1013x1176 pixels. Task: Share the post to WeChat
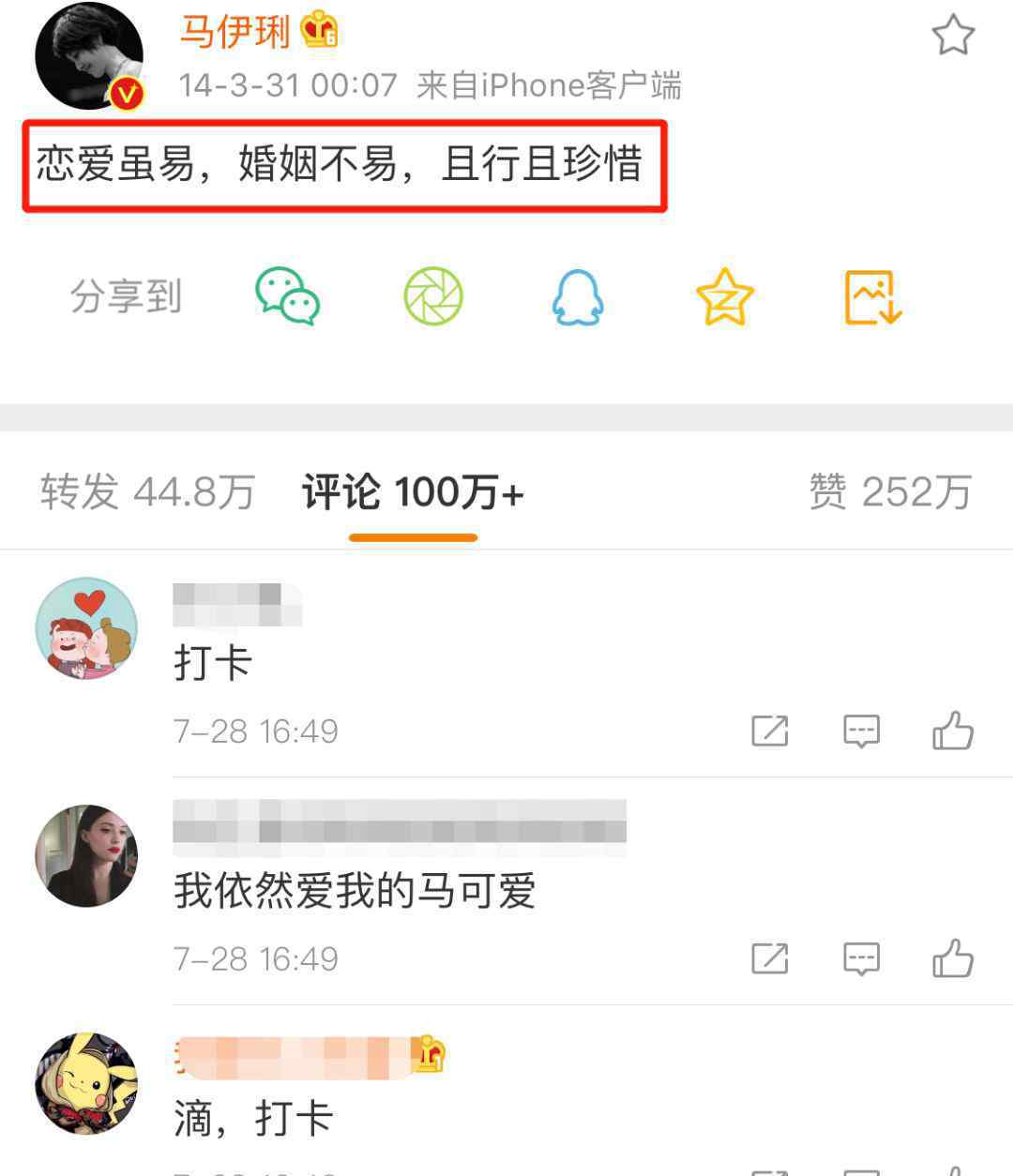[x=287, y=296]
